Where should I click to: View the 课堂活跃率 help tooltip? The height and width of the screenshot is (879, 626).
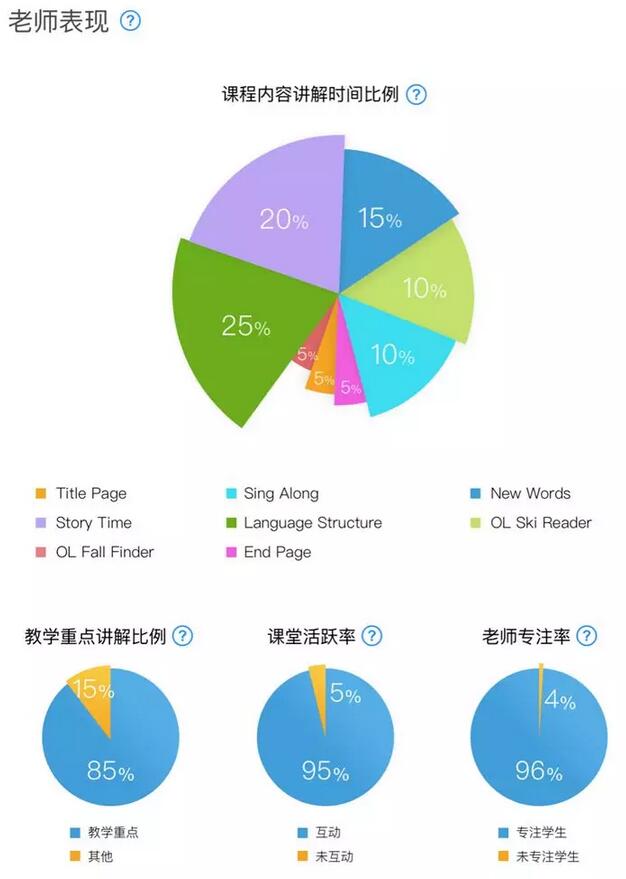(x=371, y=636)
